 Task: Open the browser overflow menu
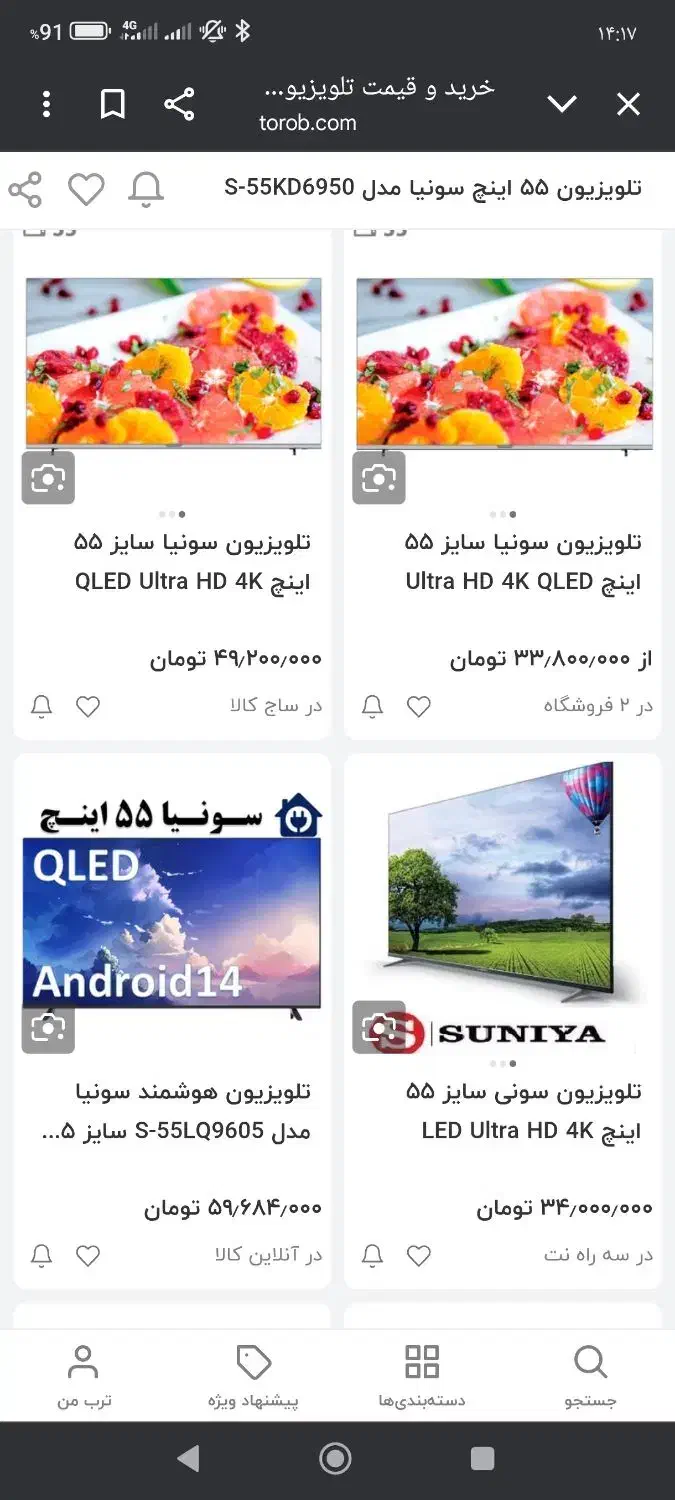[x=47, y=104]
